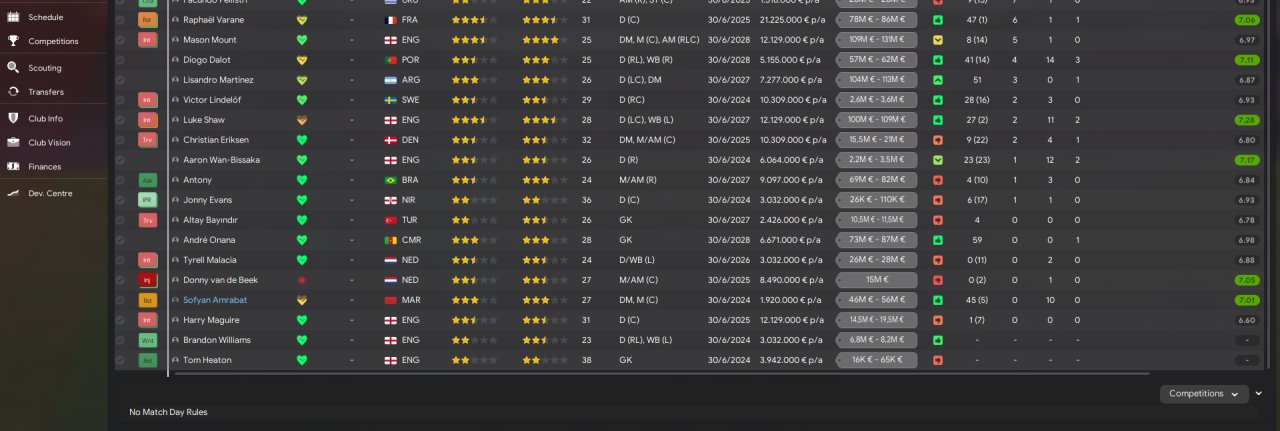Image resolution: width=1280 pixels, height=431 pixels.
Task: Open Dev. Centre
Action: pos(50,193)
